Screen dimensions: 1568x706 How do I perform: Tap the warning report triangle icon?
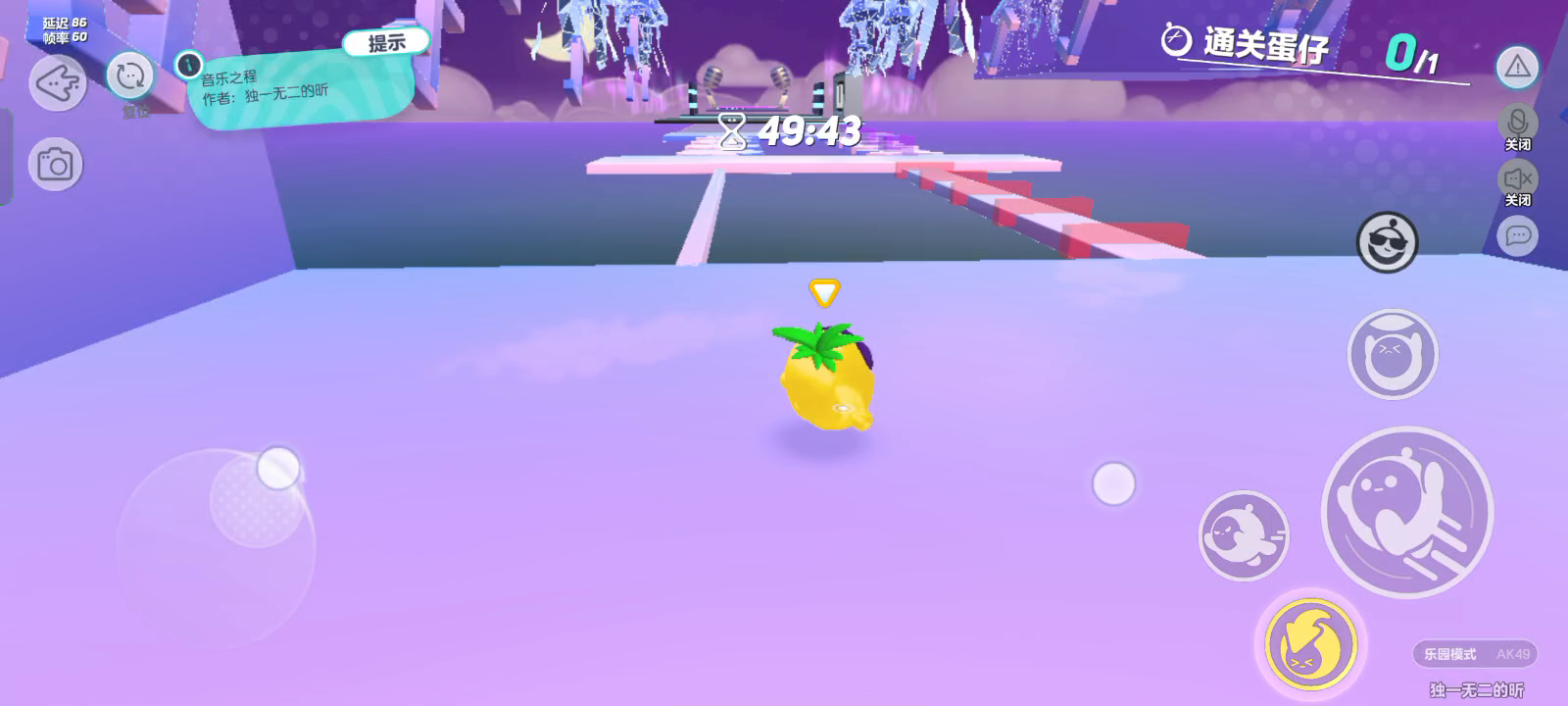pos(1517,67)
